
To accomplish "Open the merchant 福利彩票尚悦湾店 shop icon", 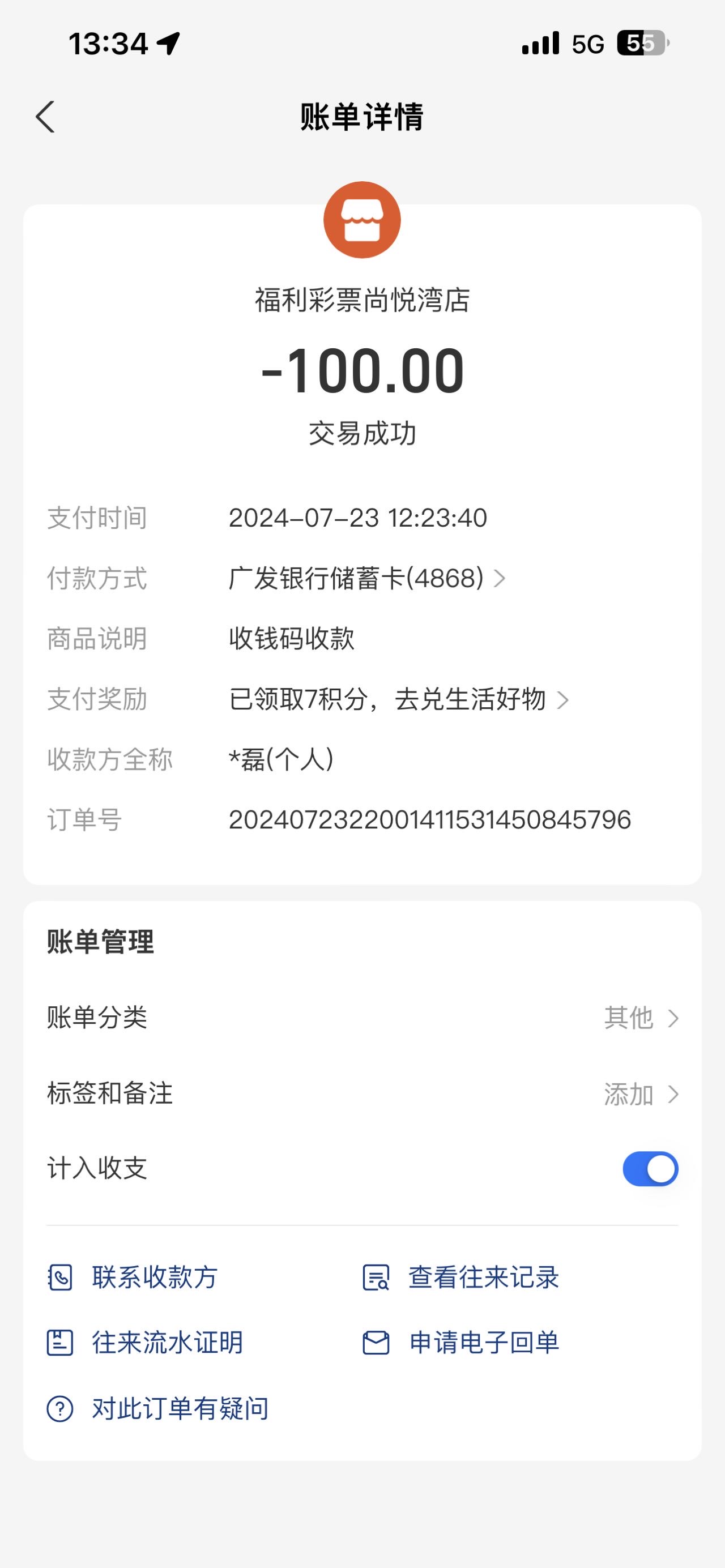I will tap(362, 220).
